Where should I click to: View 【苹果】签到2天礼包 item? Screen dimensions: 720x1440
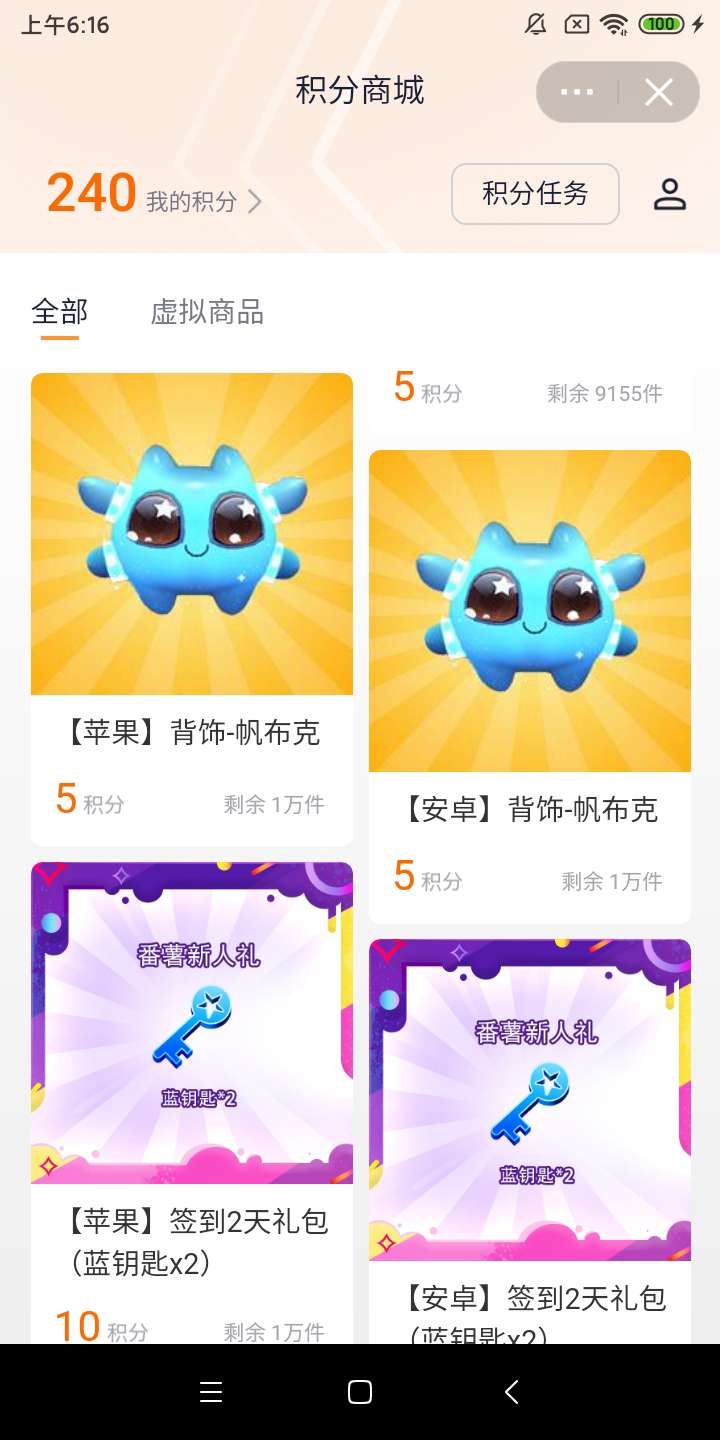point(192,1100)
